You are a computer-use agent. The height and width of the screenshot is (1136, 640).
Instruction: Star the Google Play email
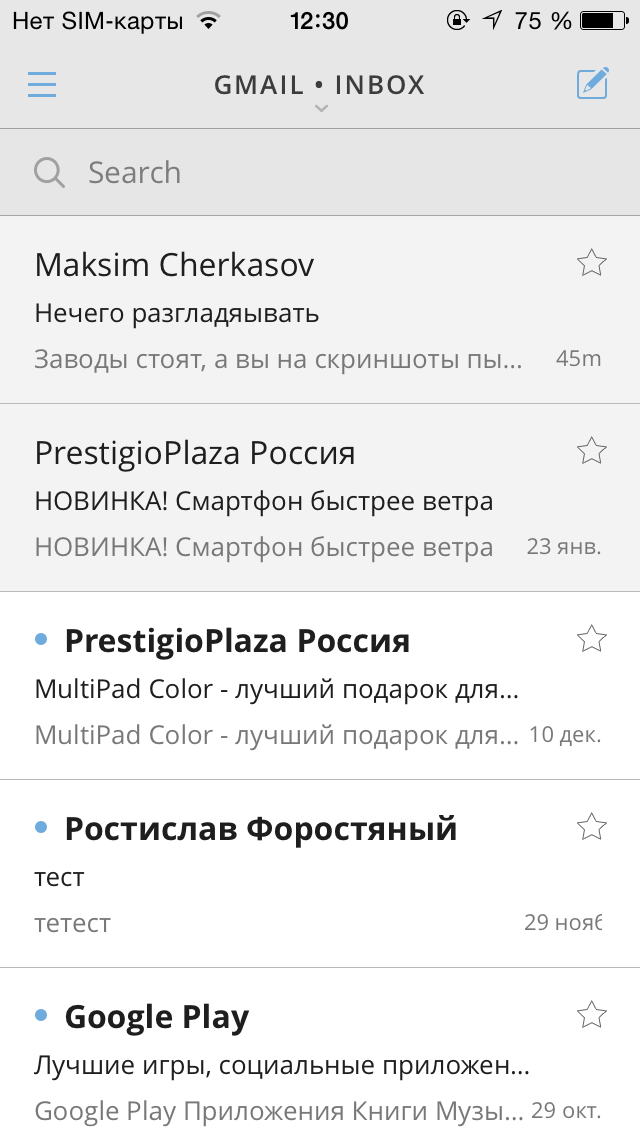click(x=591, y=1014)
